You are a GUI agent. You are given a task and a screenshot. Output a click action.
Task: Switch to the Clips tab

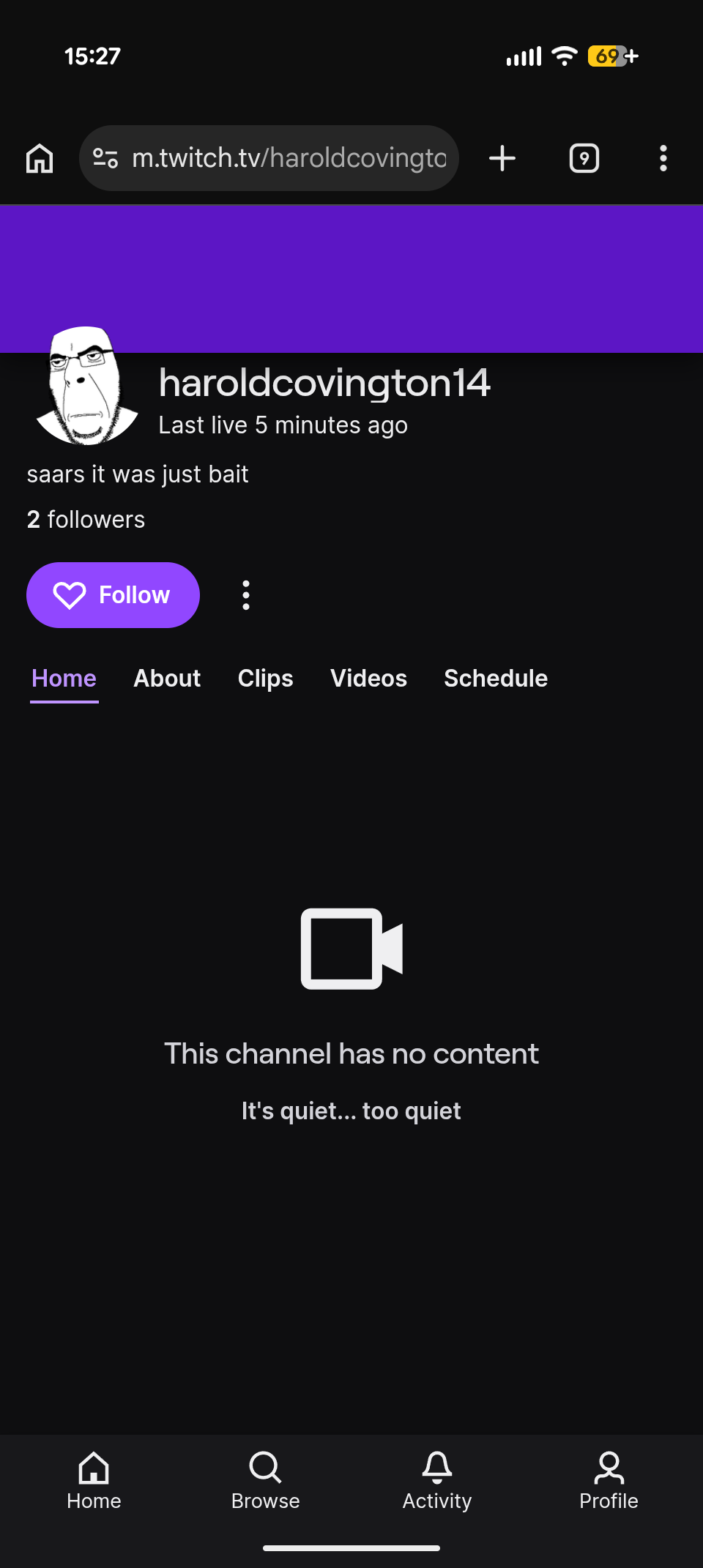[265, 679]
